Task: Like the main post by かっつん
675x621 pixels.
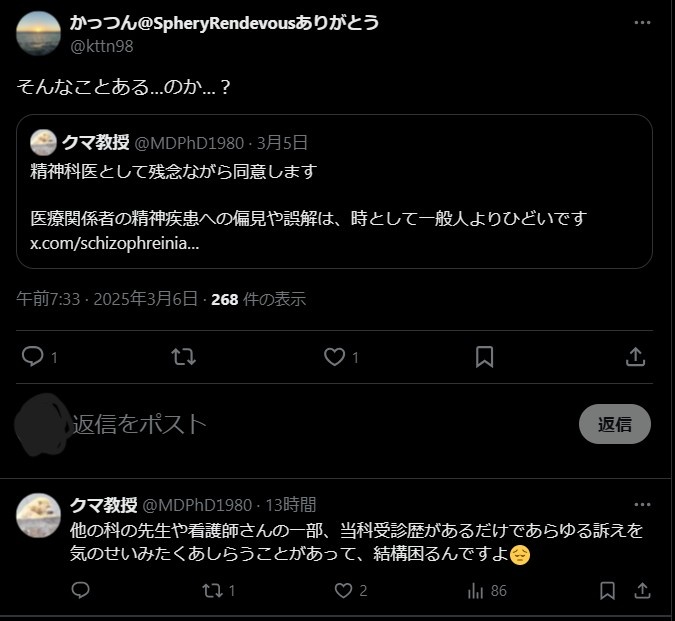Action: 335,357
